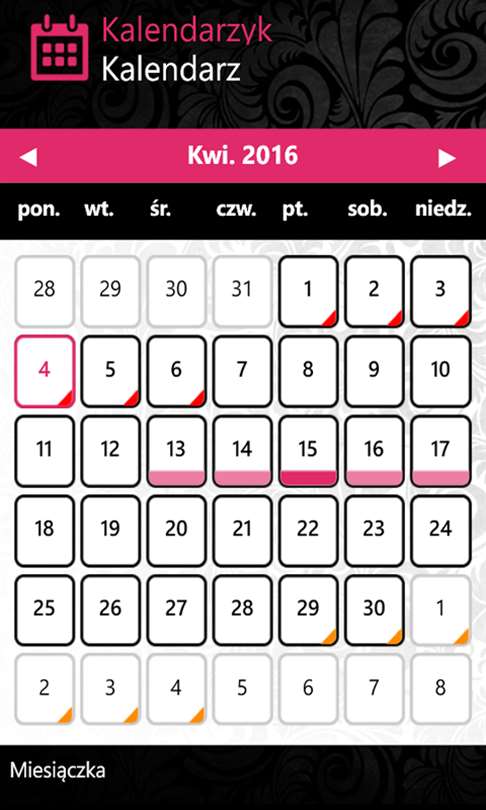Select today's date, April 4 (highlighted pink)
This screenshot has width=486, height=810.
pos(44,371)
